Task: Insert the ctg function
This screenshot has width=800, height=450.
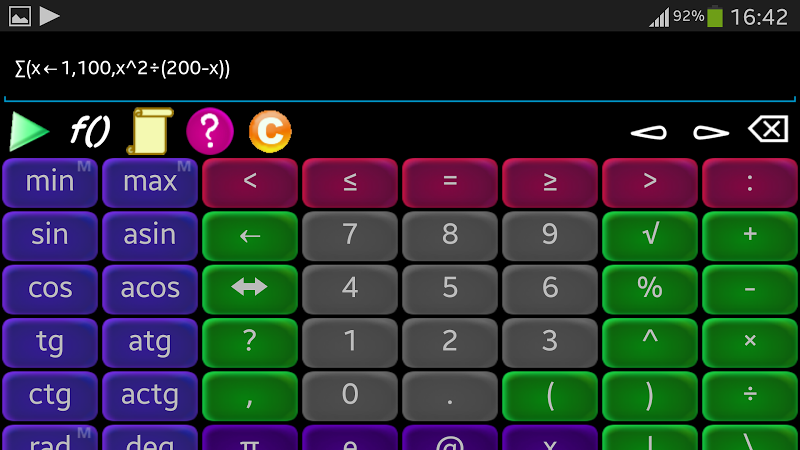Action: [50, 394]
